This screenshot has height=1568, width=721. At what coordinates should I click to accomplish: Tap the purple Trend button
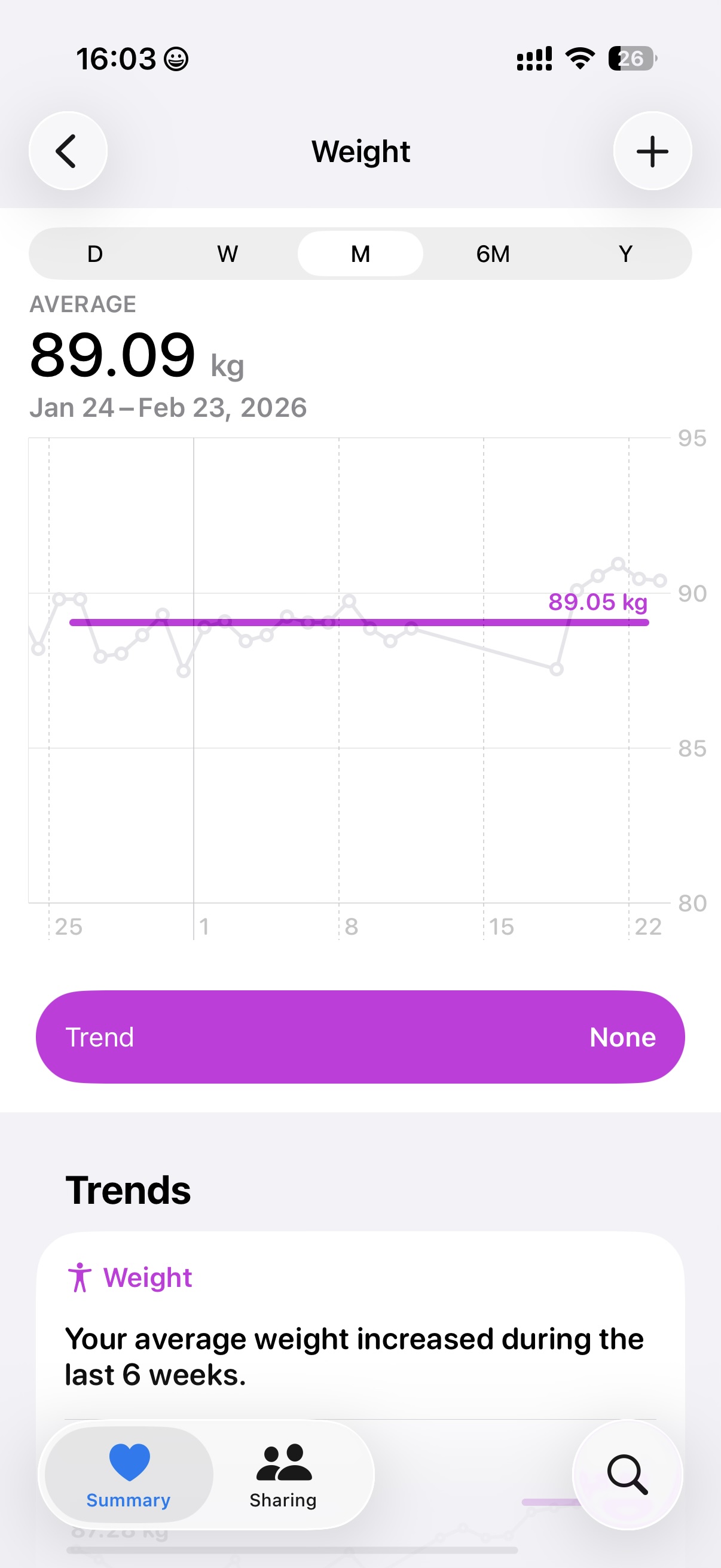(360, 1036)
